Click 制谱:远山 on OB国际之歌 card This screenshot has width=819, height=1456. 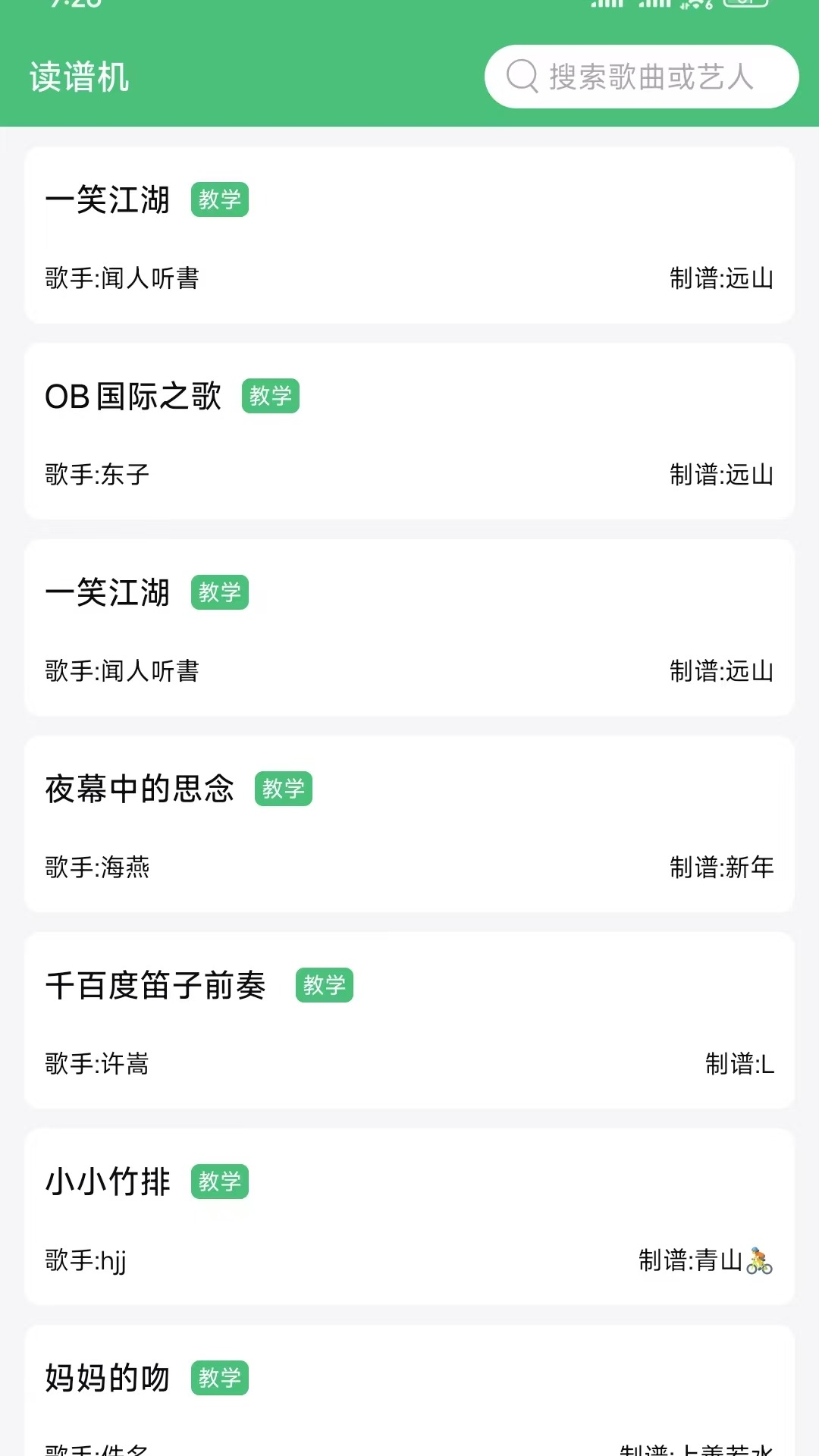coord(722,475)
